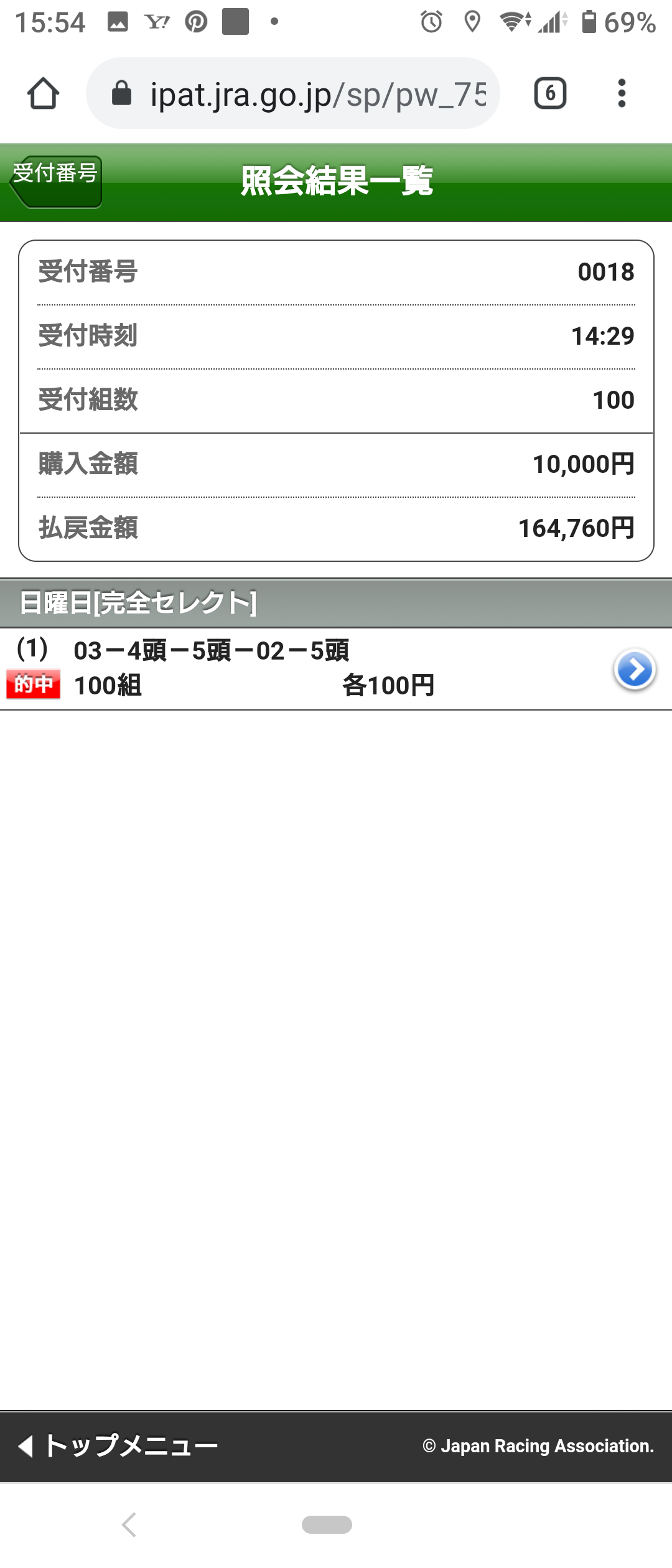
Task: Open the browser tab switcher
Action: 550,94
